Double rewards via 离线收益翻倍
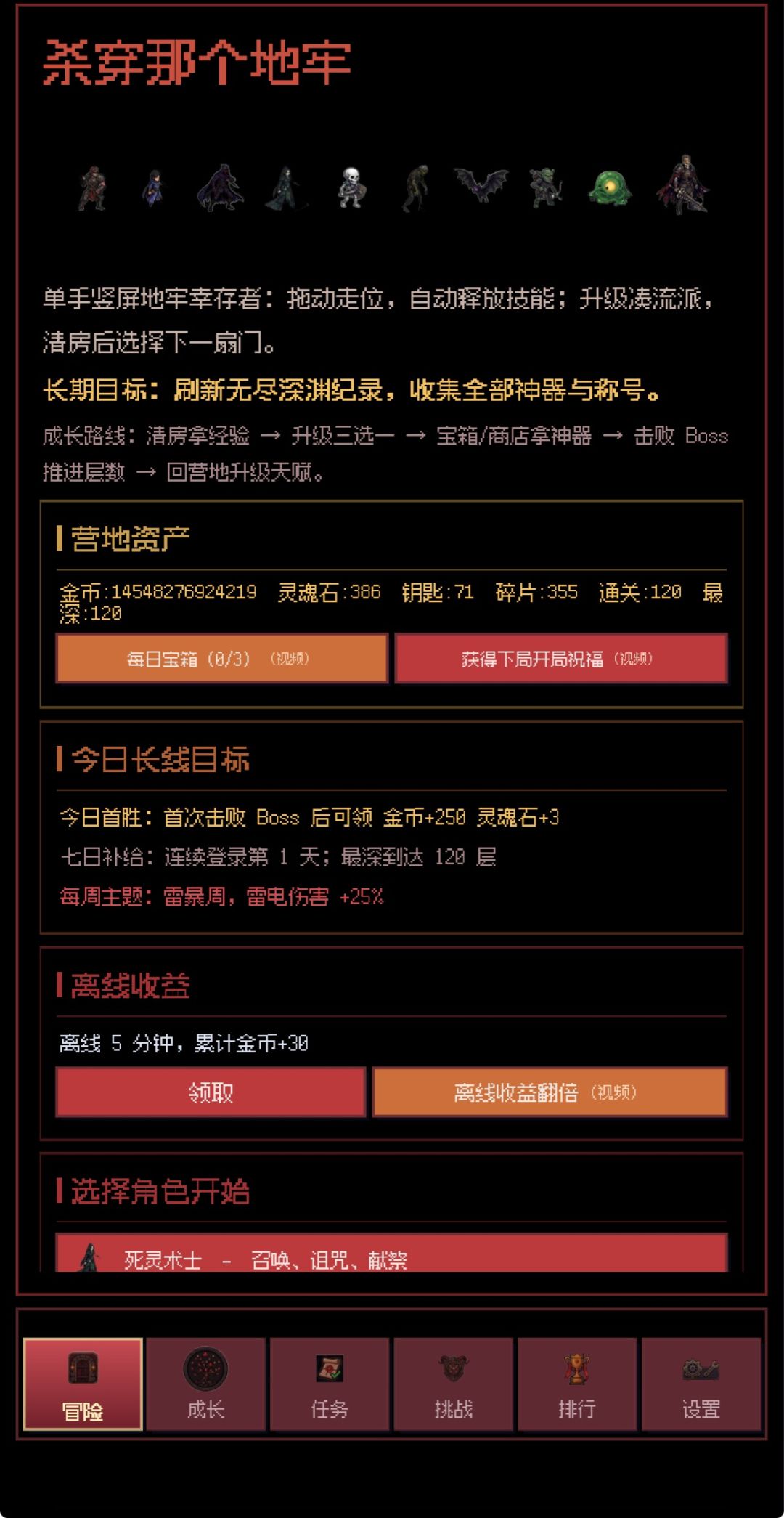Image resolution: width=784 pixels, height=1518 pixels. click(550, 1092)
